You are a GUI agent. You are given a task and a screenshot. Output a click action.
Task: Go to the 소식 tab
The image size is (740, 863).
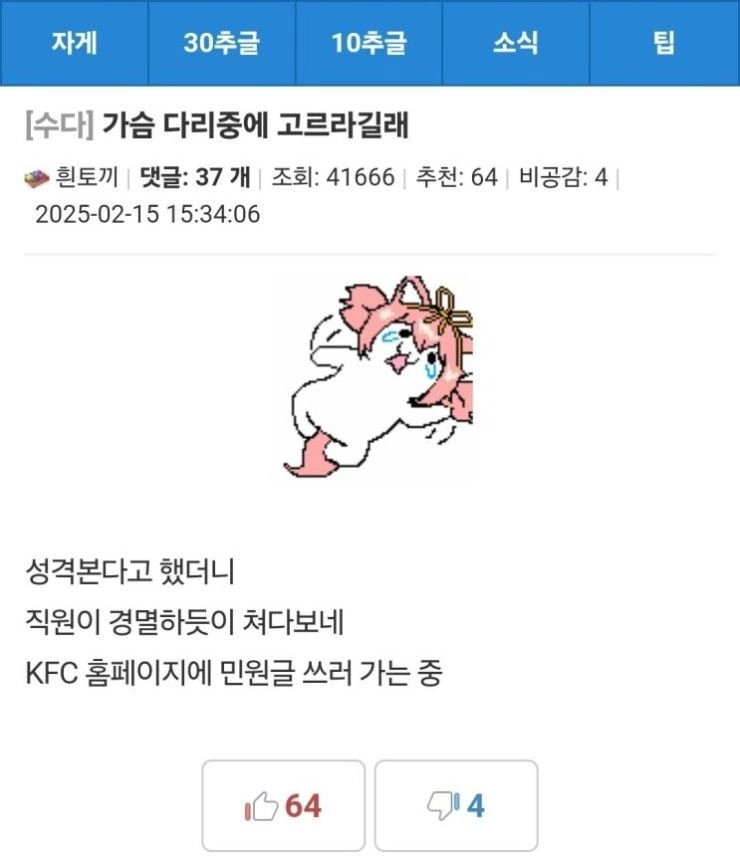click(516, 43)
